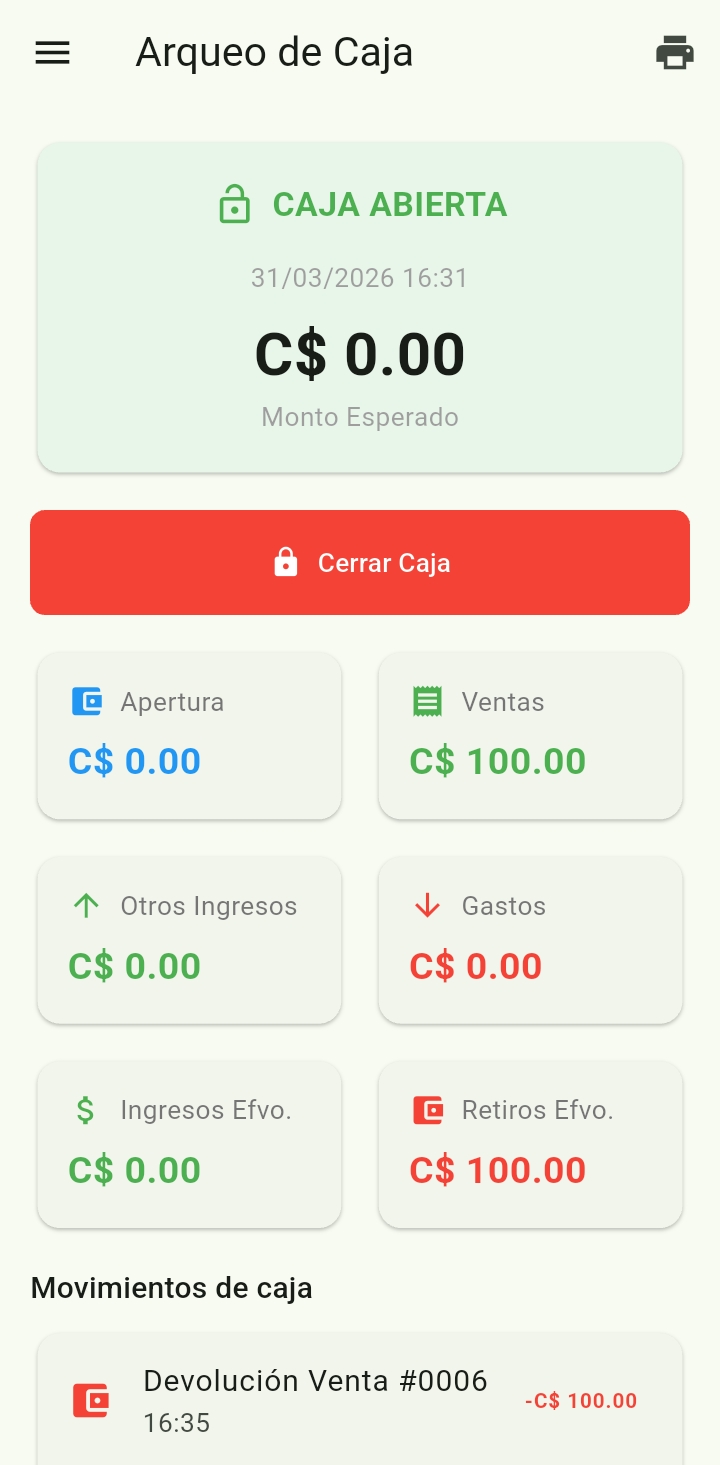Click the red icon beside Devolución Venta #0006
Image resolution: width=720 pixels, height=1465 pixels.
(x=89, y=1400)
